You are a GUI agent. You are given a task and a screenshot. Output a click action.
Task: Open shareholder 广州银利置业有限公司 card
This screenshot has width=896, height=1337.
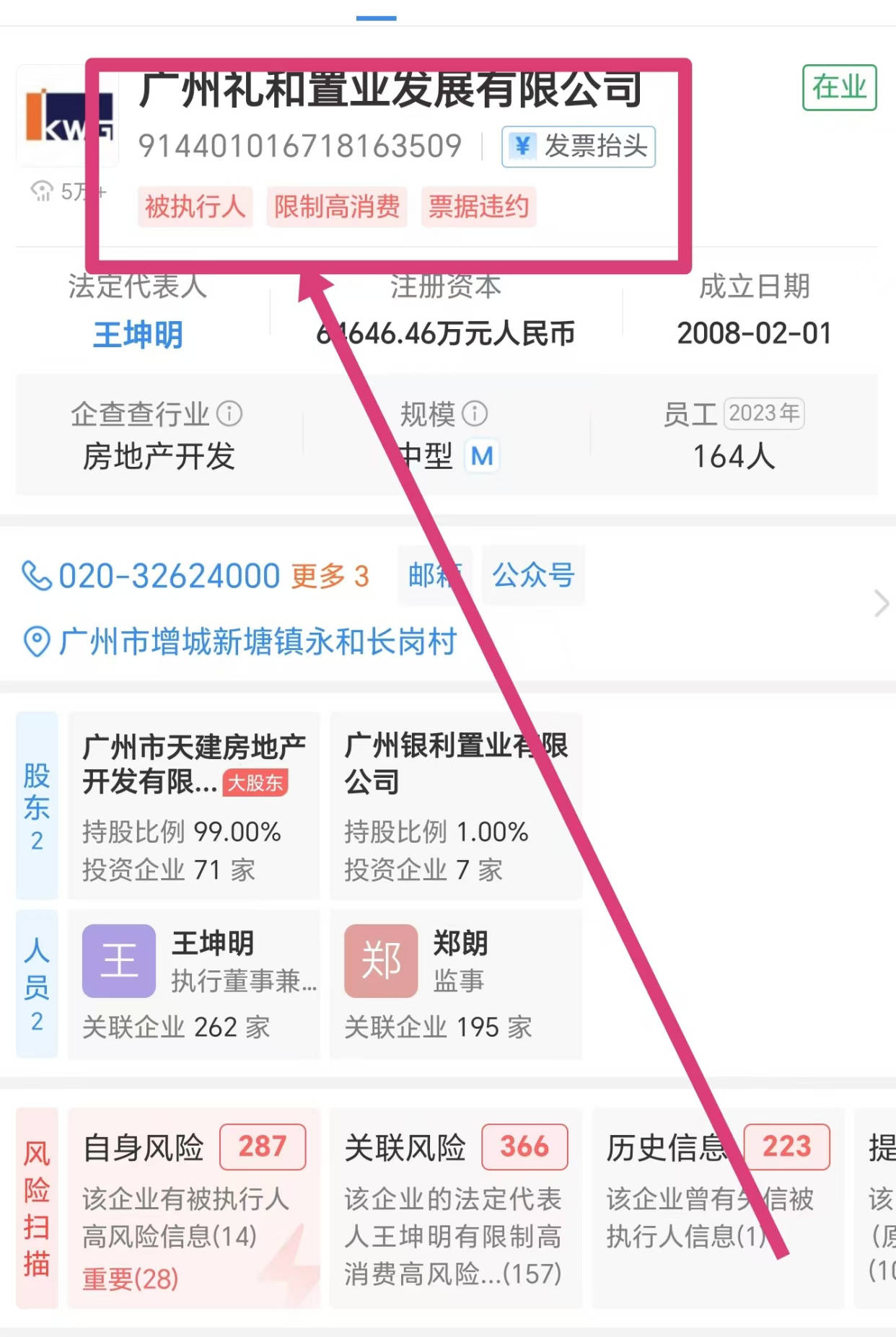pos(455,805)
